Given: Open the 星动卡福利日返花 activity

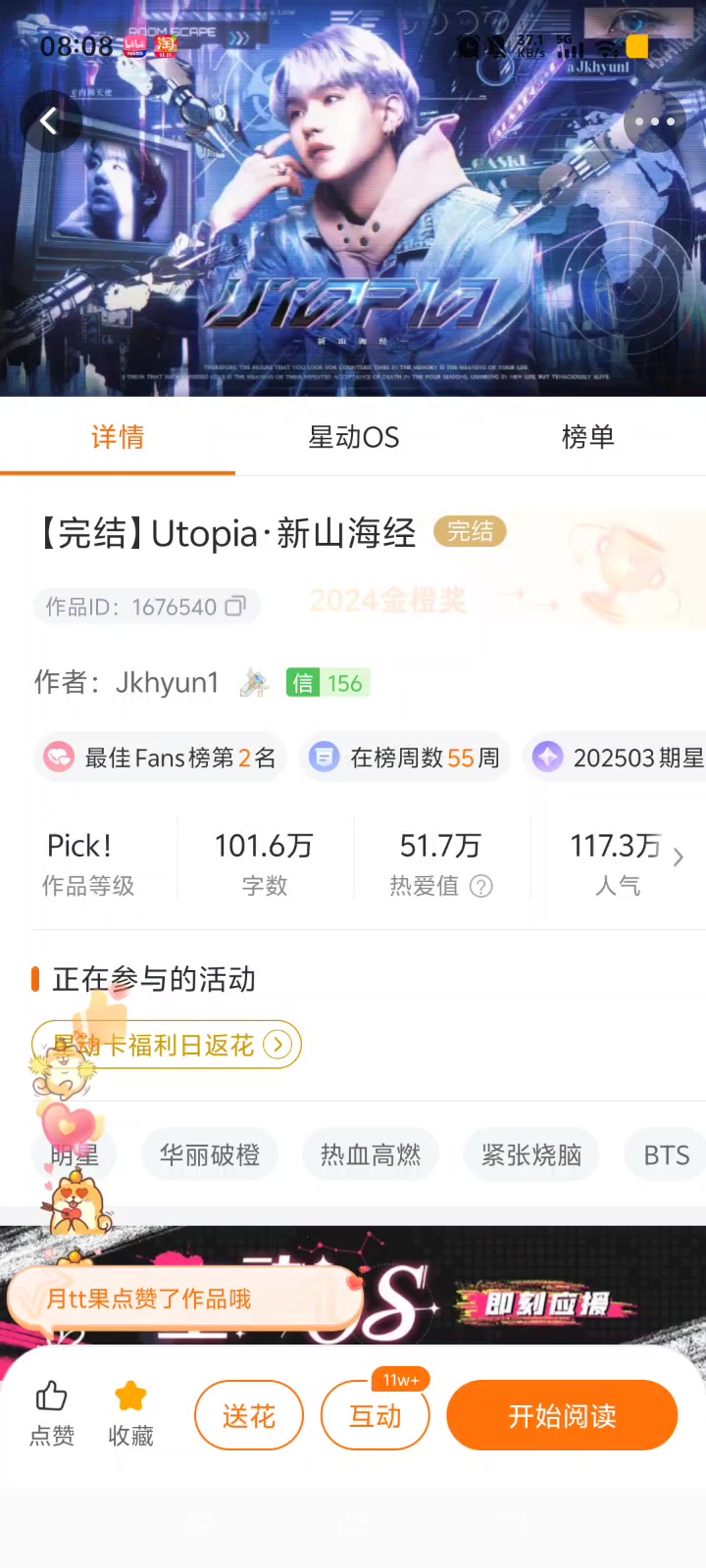Looking at the screenshot, I should coord(167,1045).
